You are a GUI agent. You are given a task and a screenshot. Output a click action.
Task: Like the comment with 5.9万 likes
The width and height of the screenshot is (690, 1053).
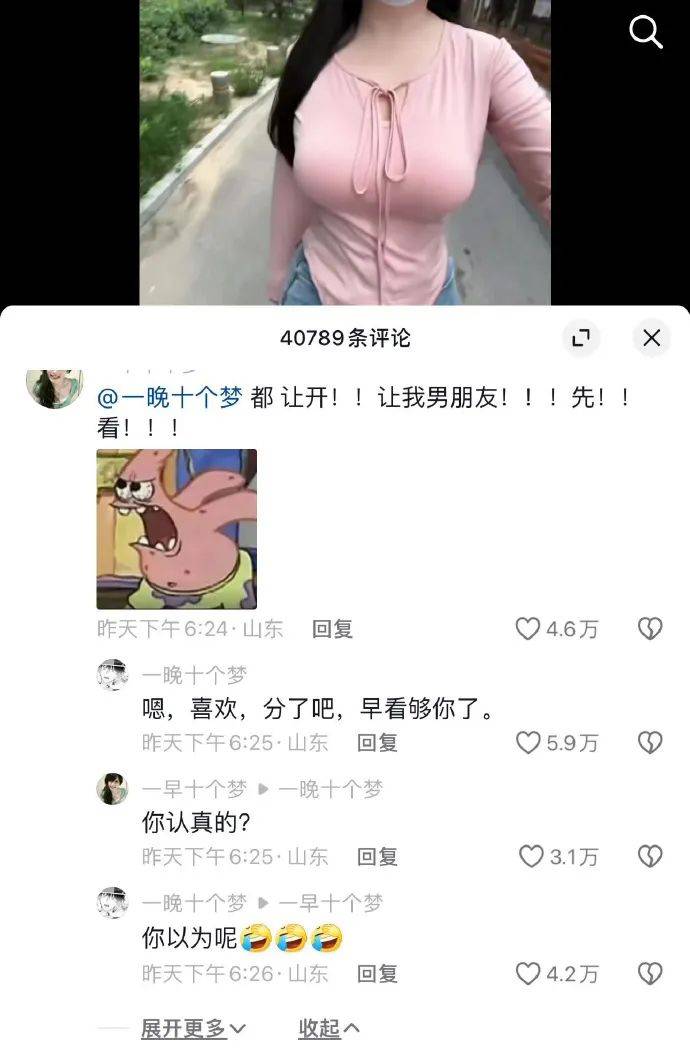528,743
